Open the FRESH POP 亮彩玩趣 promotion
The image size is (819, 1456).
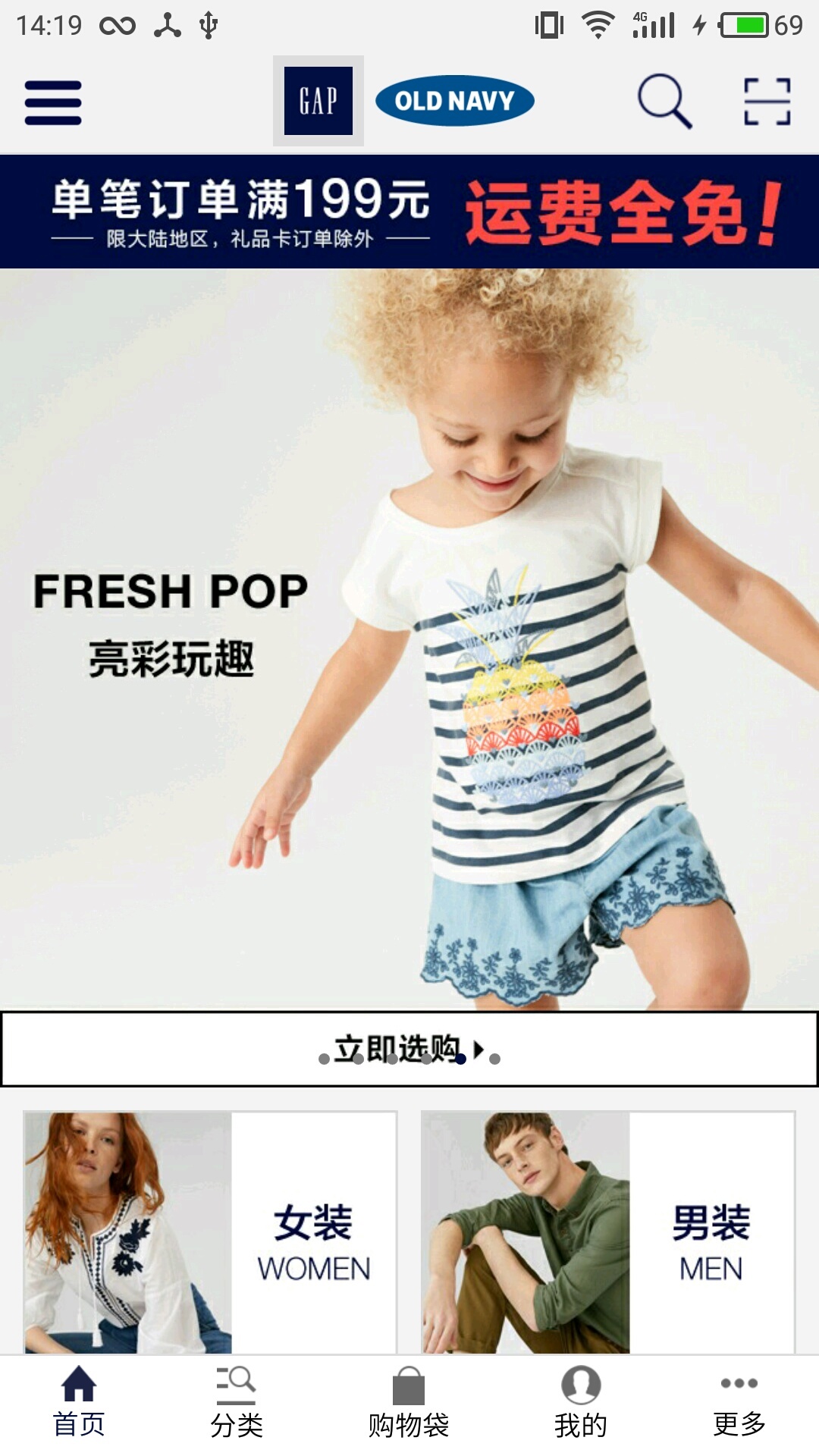pos(409,637)
